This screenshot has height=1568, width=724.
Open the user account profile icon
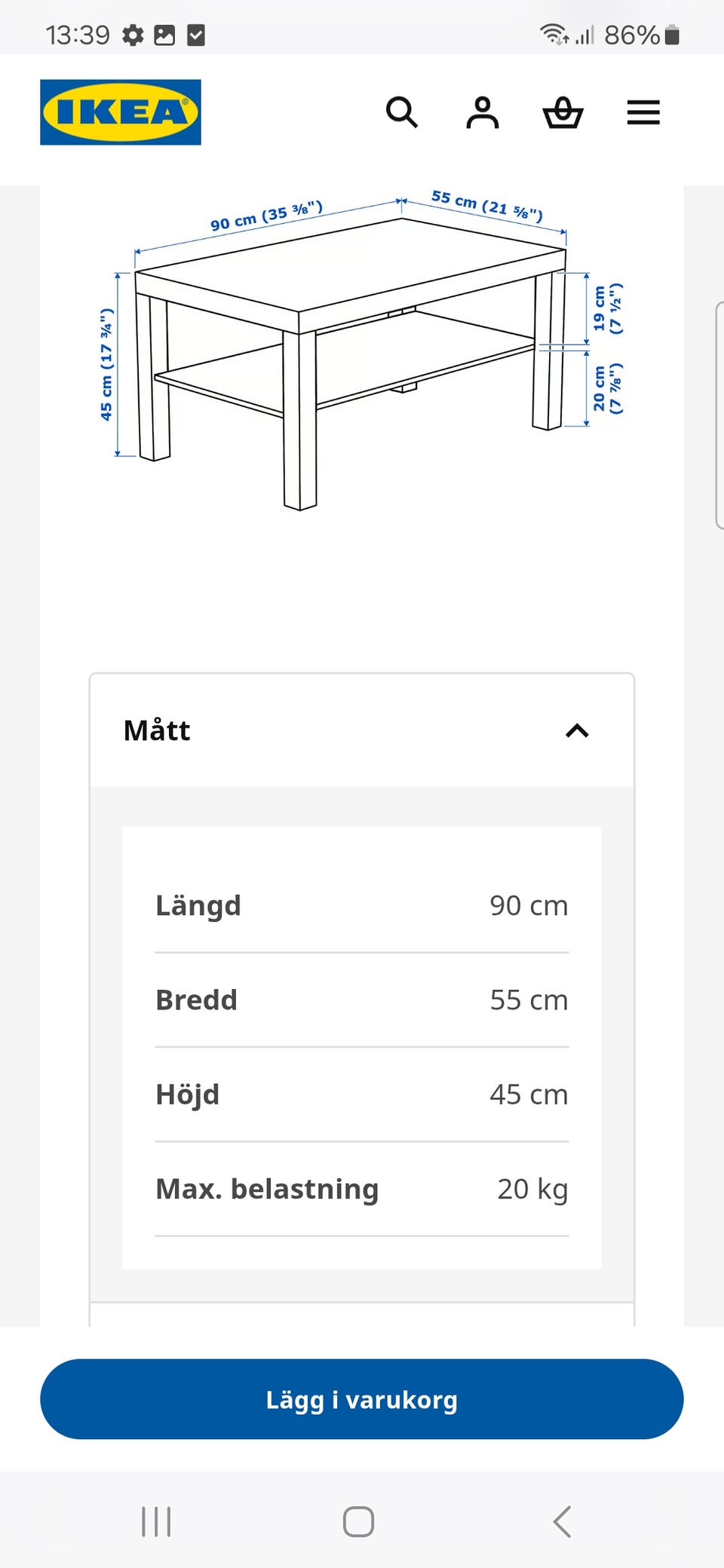[x=483, y=112]
